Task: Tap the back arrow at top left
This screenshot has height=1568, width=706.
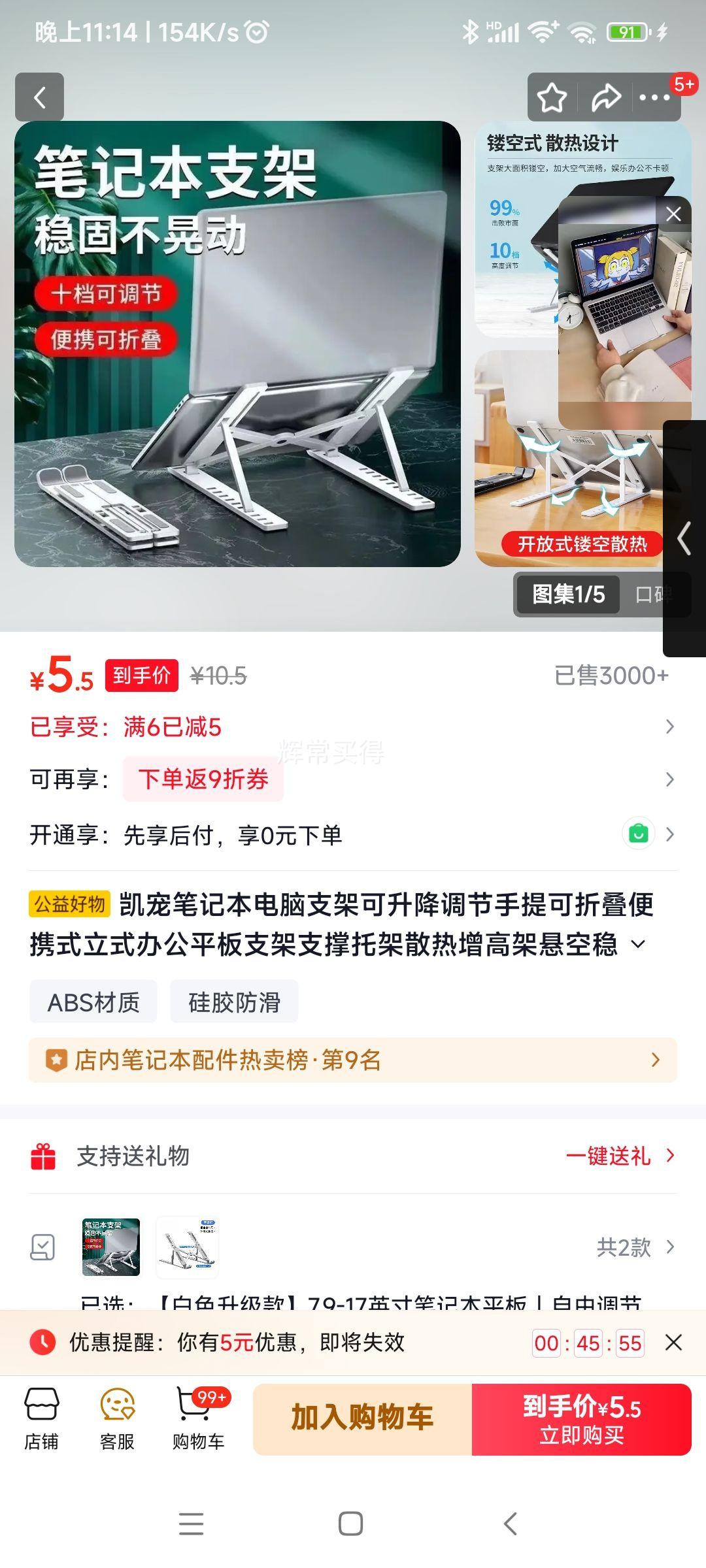Action: 39,98
